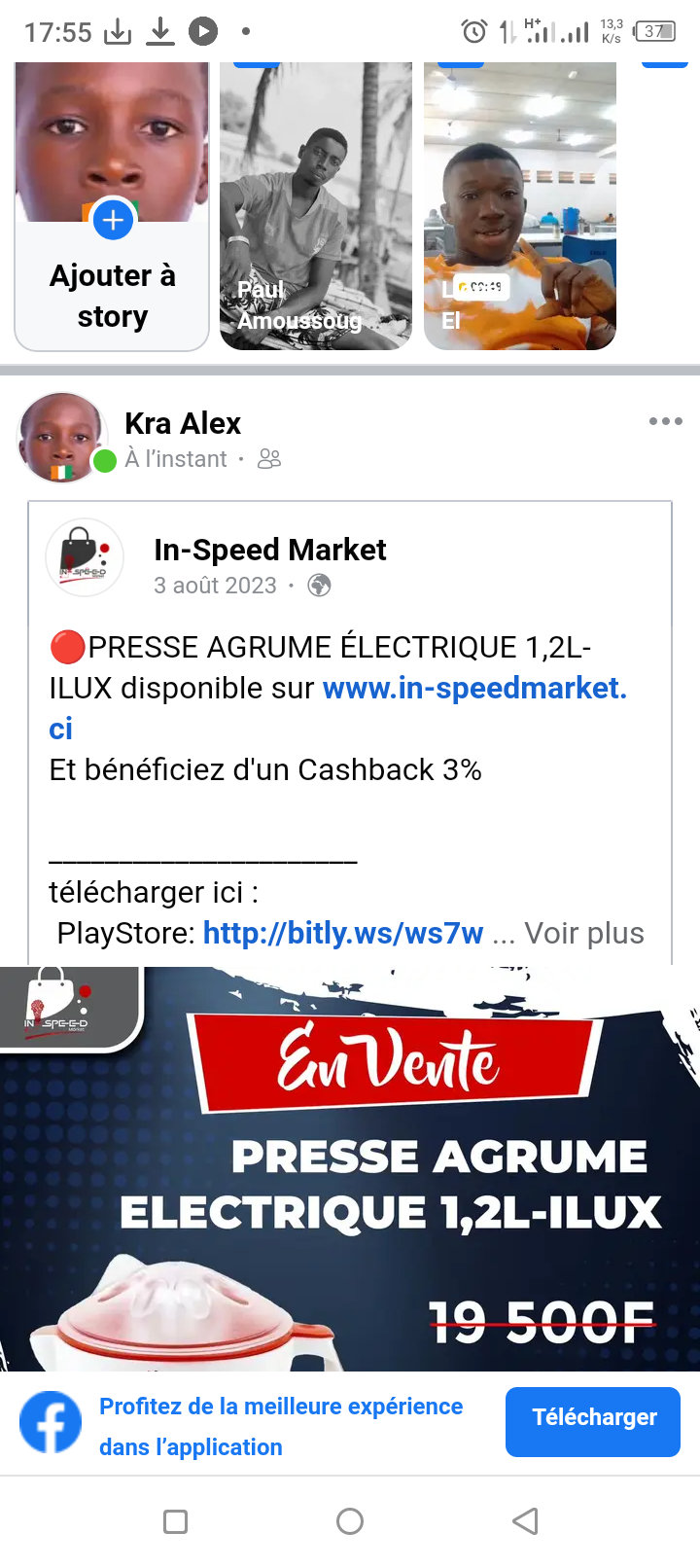Open Paul Amoussoug's story

coord(316,204)
